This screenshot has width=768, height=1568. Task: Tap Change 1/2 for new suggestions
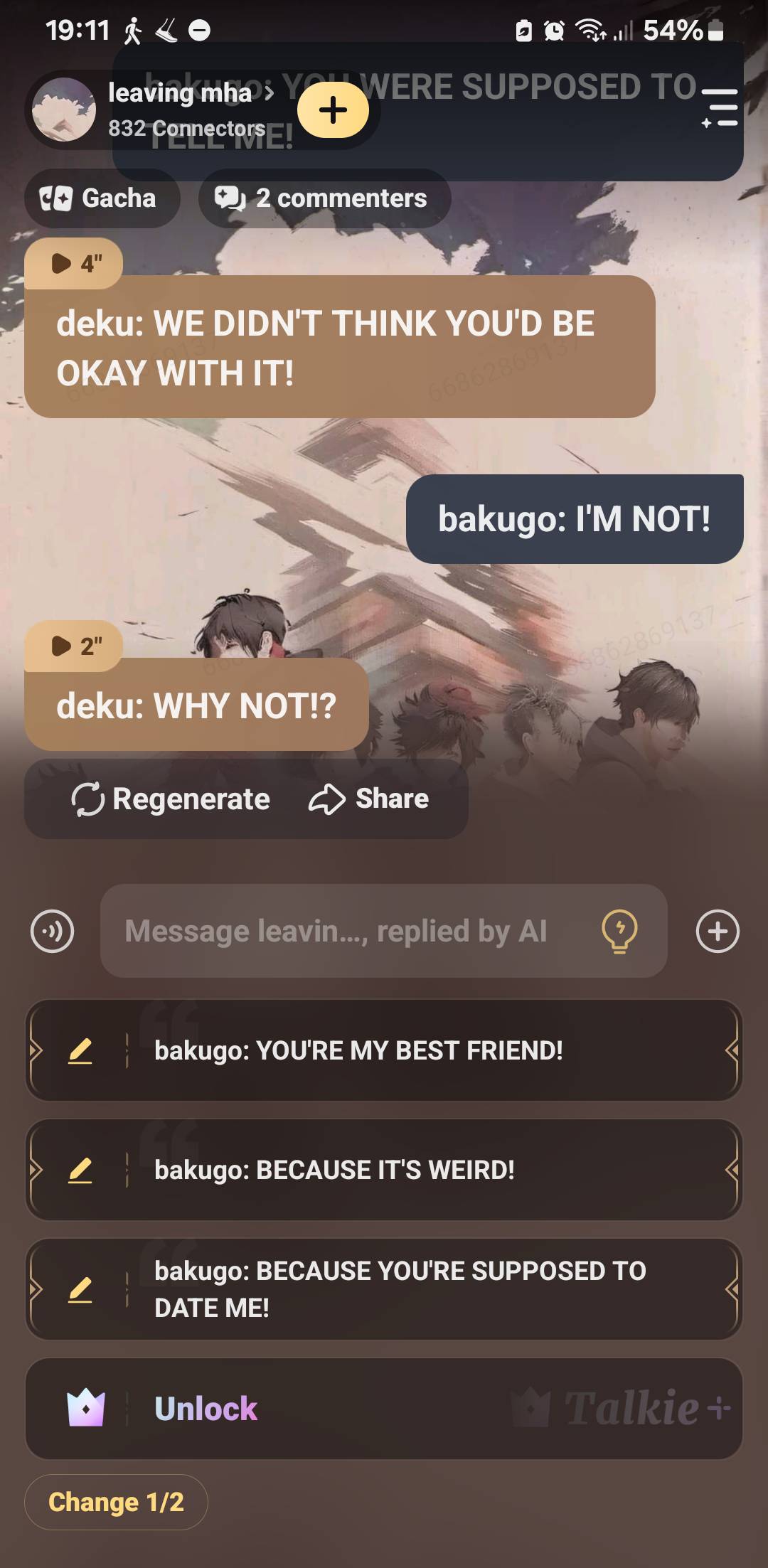[x=116, y=1503]
